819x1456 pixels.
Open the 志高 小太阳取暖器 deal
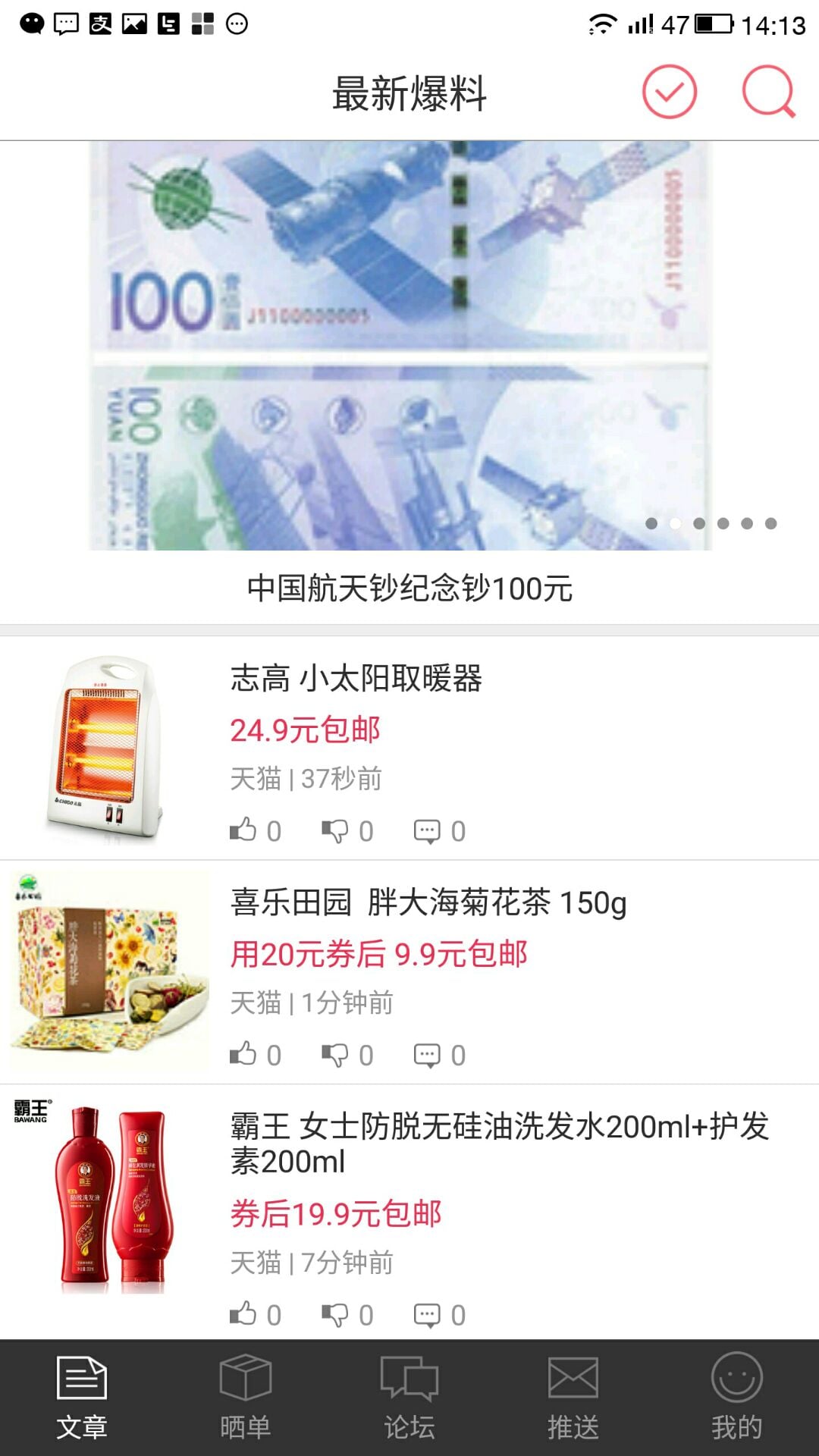356,678
